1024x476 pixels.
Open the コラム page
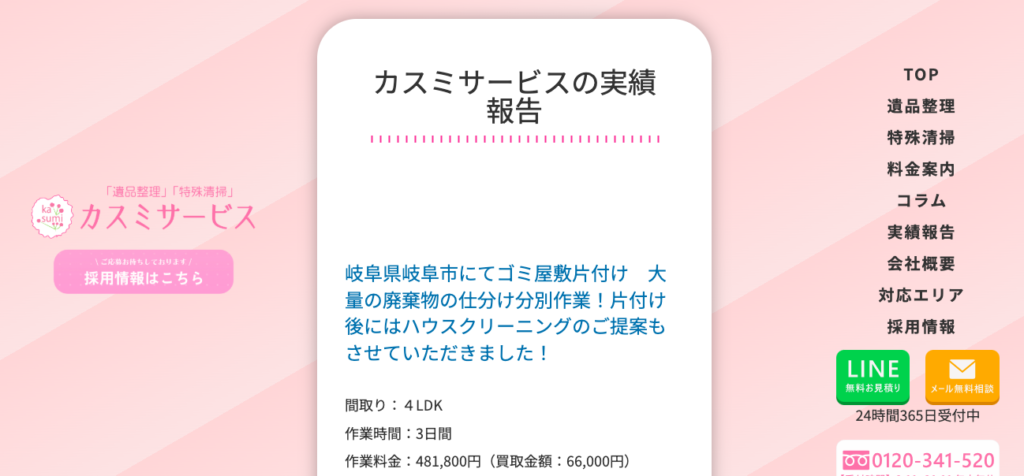[920, 200]
